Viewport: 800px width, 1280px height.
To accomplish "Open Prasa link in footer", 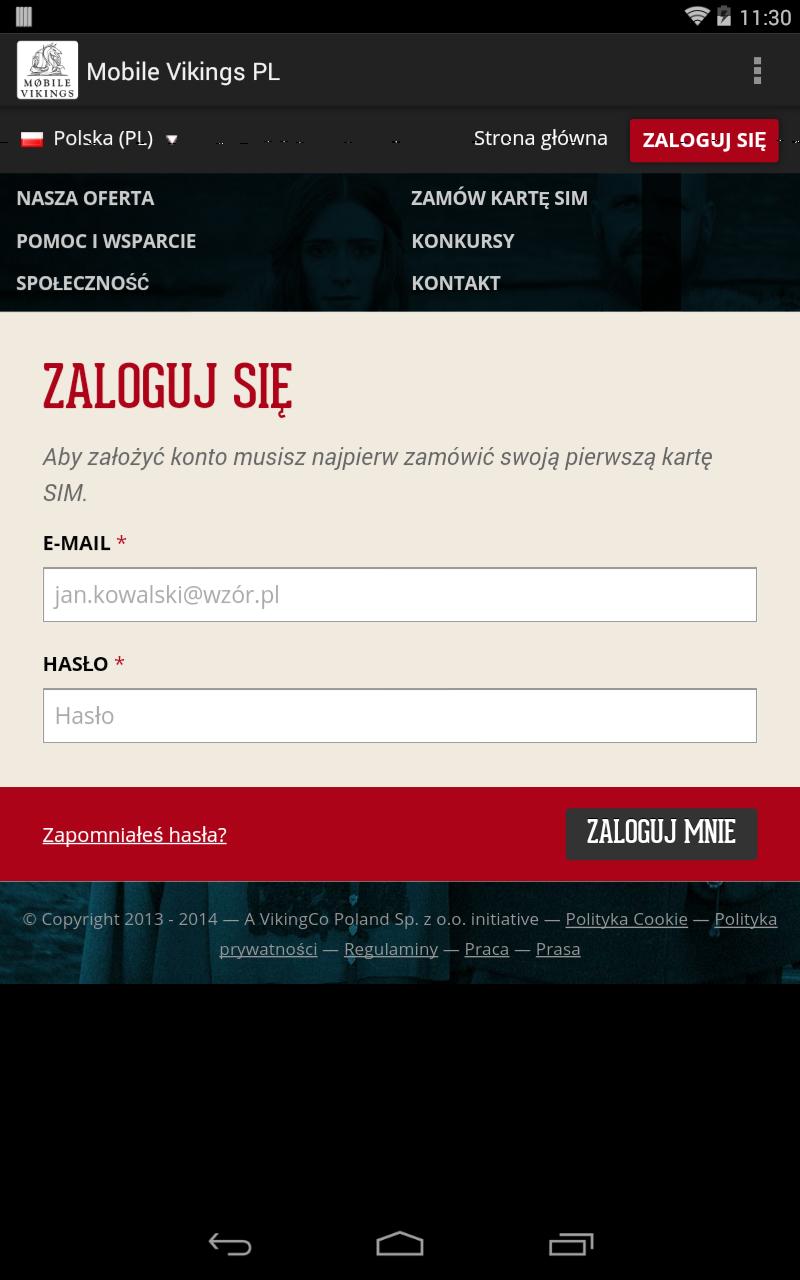I will tap(557, 949).
